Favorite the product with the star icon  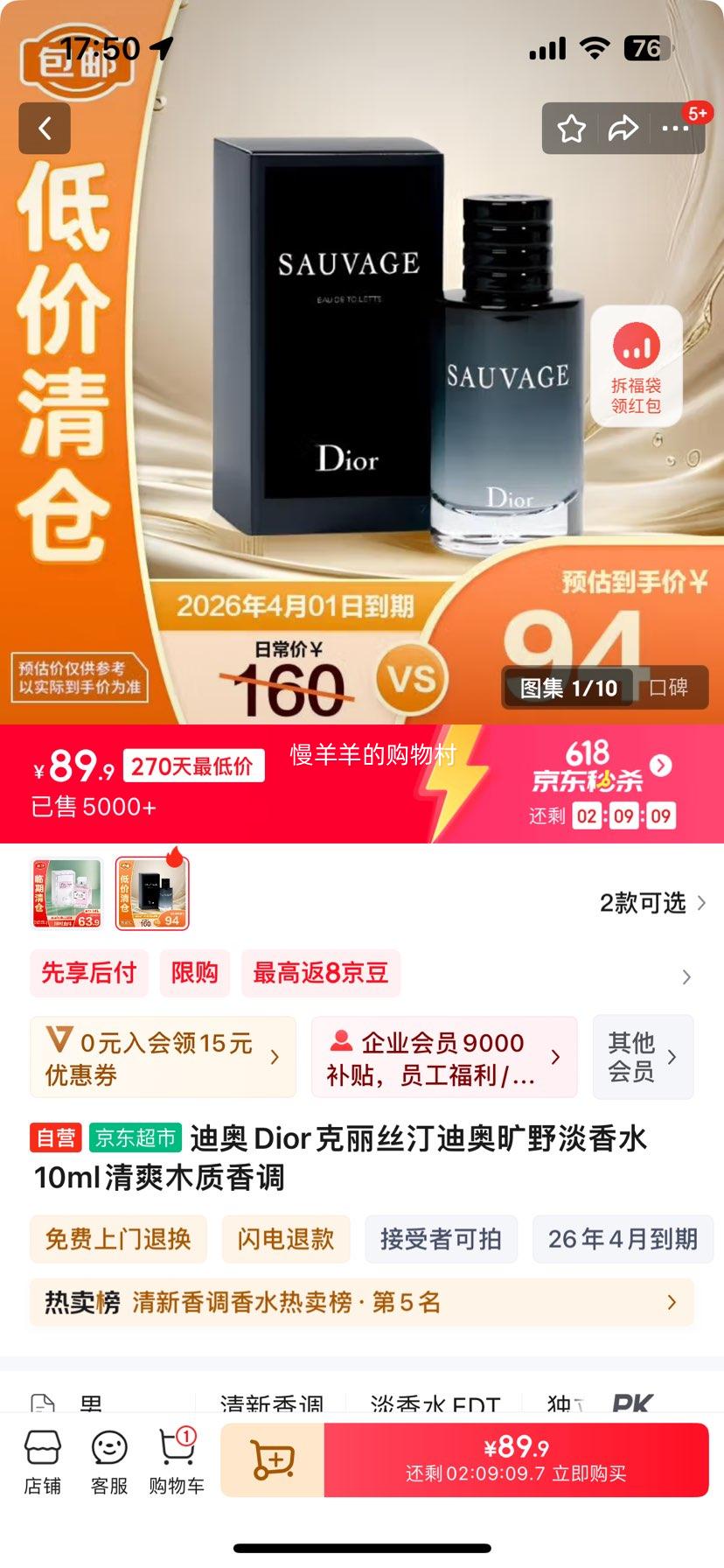pos(573,128)
